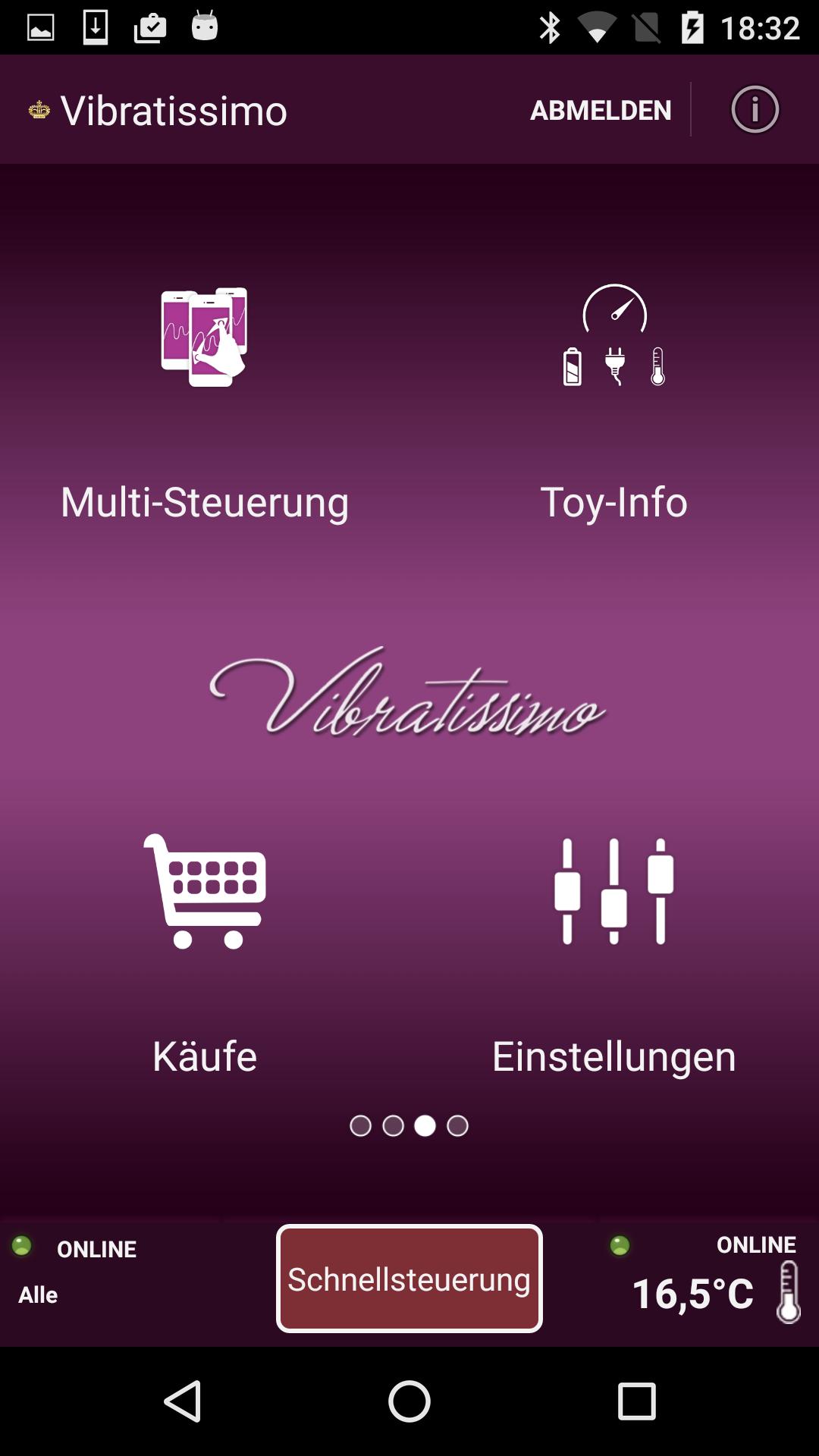Tap the plug icon under the gauge
819x1456 pixels.
click(614, 368)
